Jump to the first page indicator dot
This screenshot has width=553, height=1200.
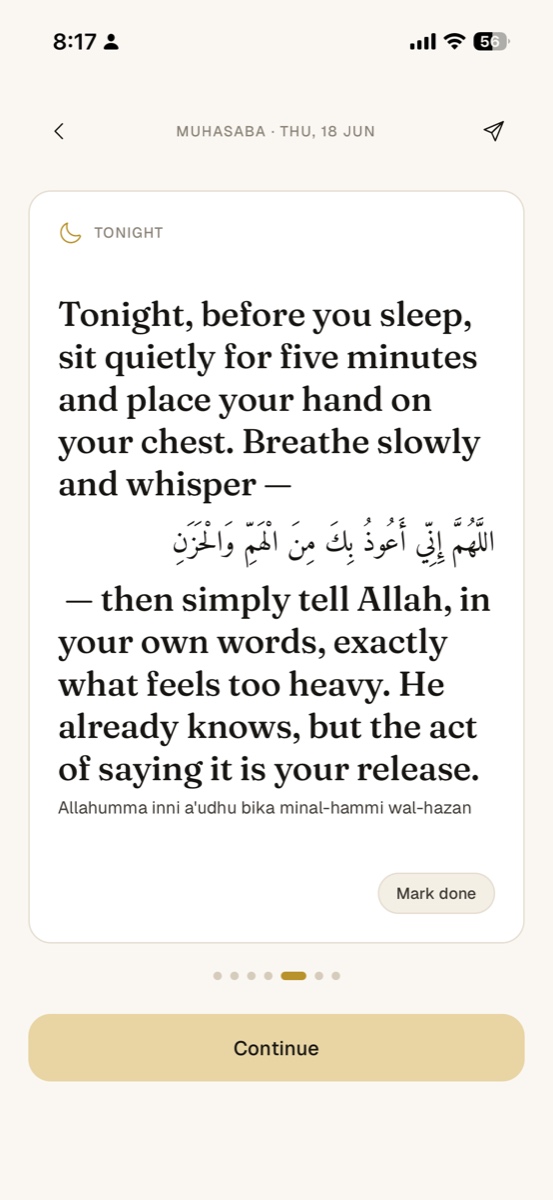[217, 975]
